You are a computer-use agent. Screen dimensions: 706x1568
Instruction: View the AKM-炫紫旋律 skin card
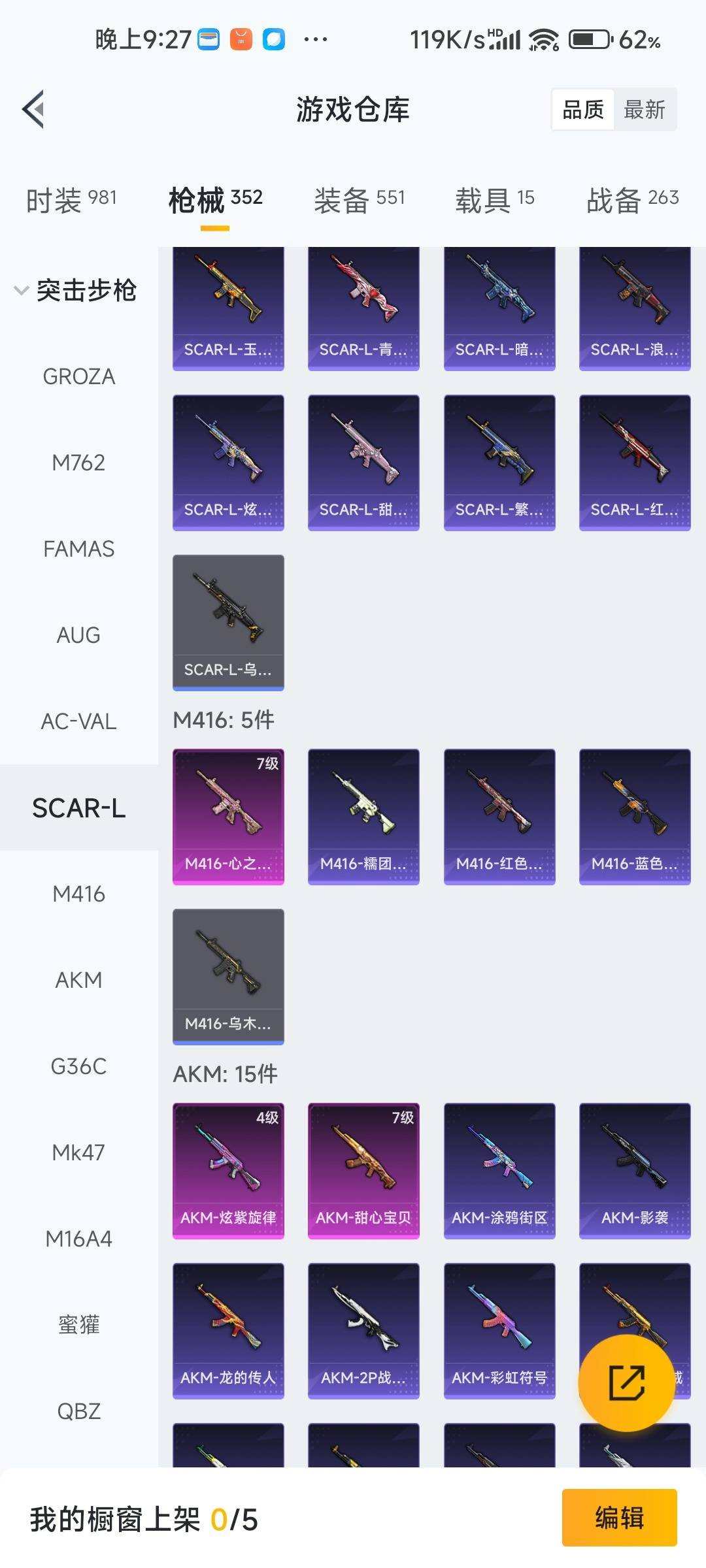[228, 1170]
